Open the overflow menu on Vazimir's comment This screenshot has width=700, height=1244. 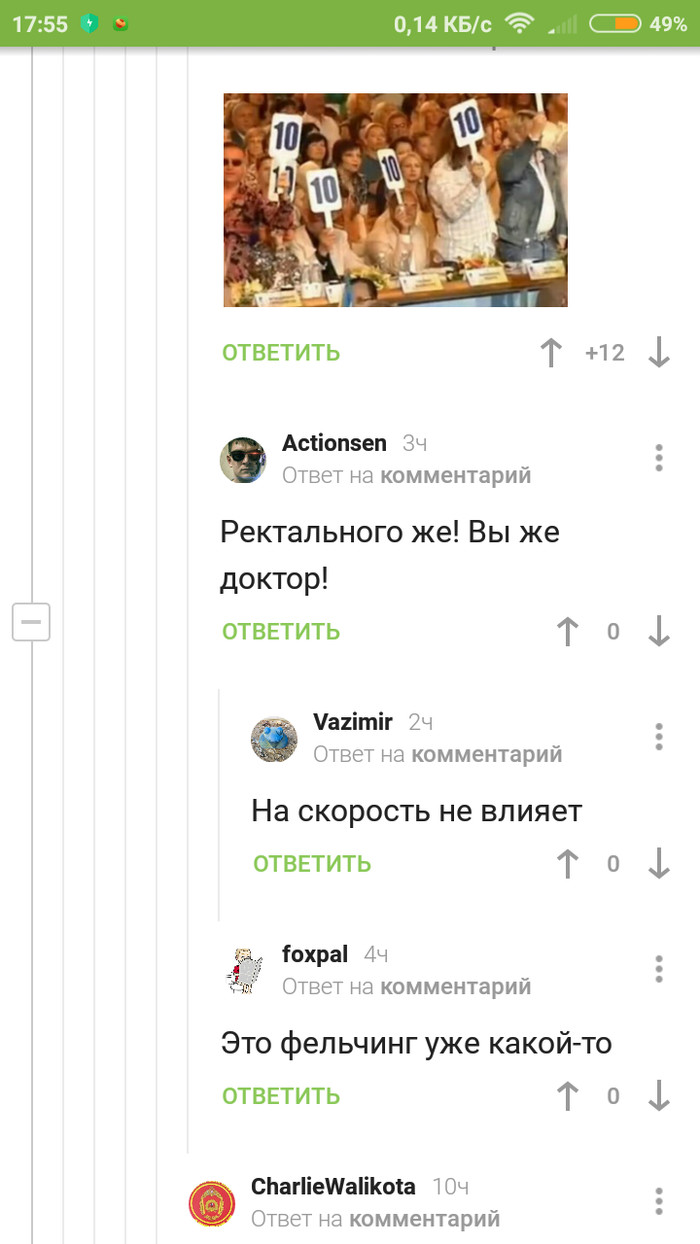pos(658,737)
